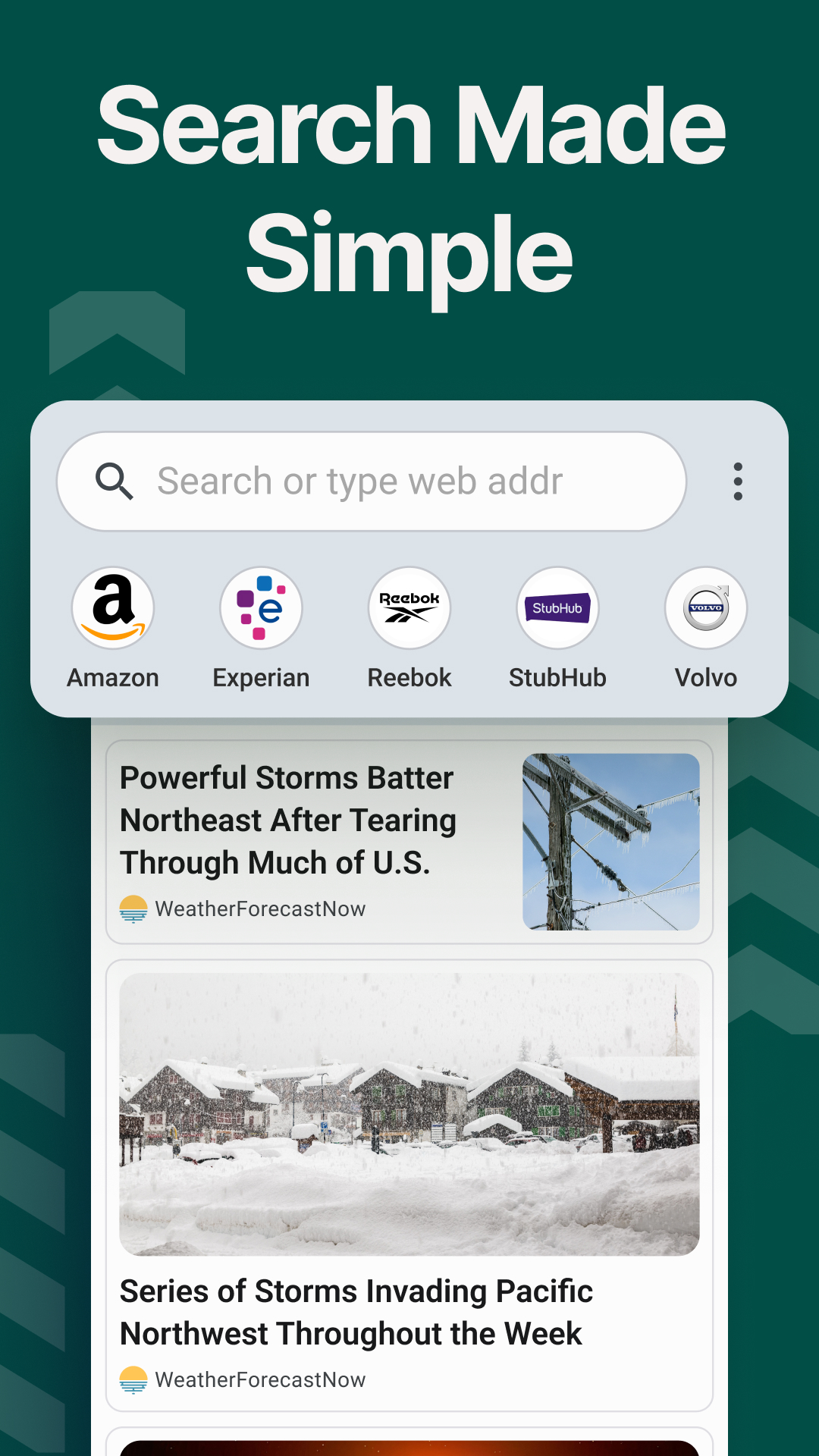Viewport: 819px width, 1456px height.
Task: Click the WeatherForecastNow sun logo on the storms article
Action: [134, 908]
